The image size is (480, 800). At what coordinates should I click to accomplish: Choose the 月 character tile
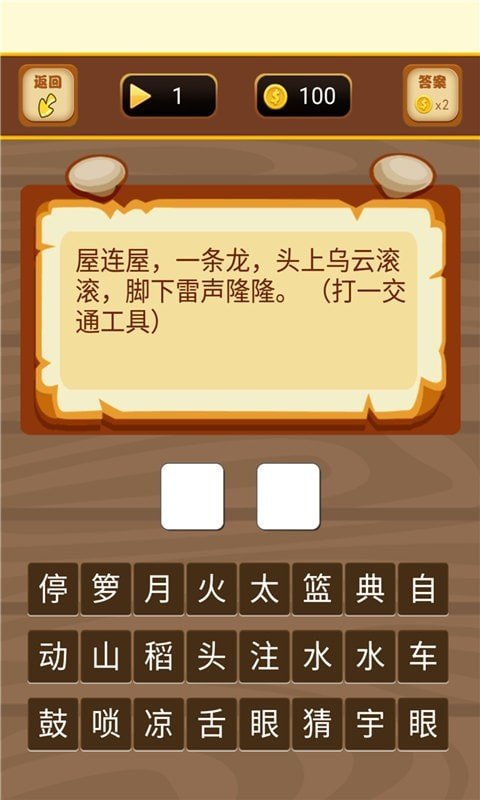(159, 589)
